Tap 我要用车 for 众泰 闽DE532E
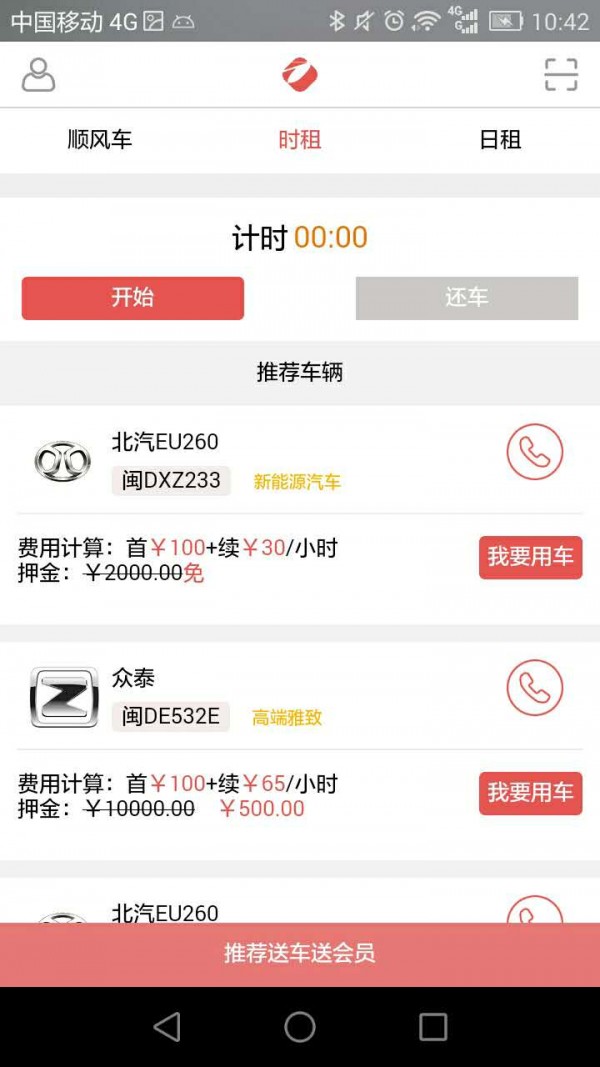The height and width of the screenshot is (1067, 600). (530, 793)
